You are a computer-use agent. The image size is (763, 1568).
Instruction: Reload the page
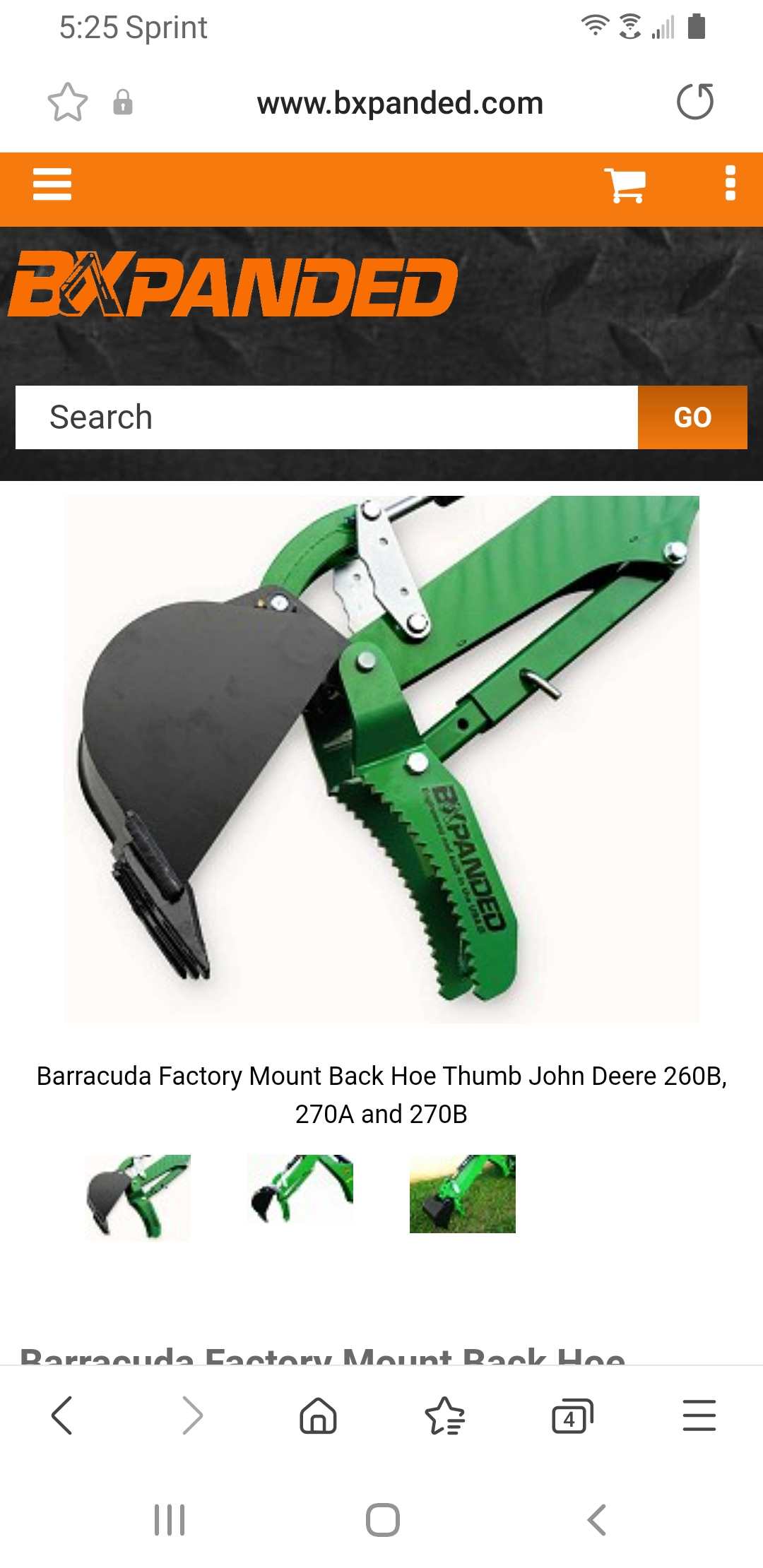pos(695,102)
